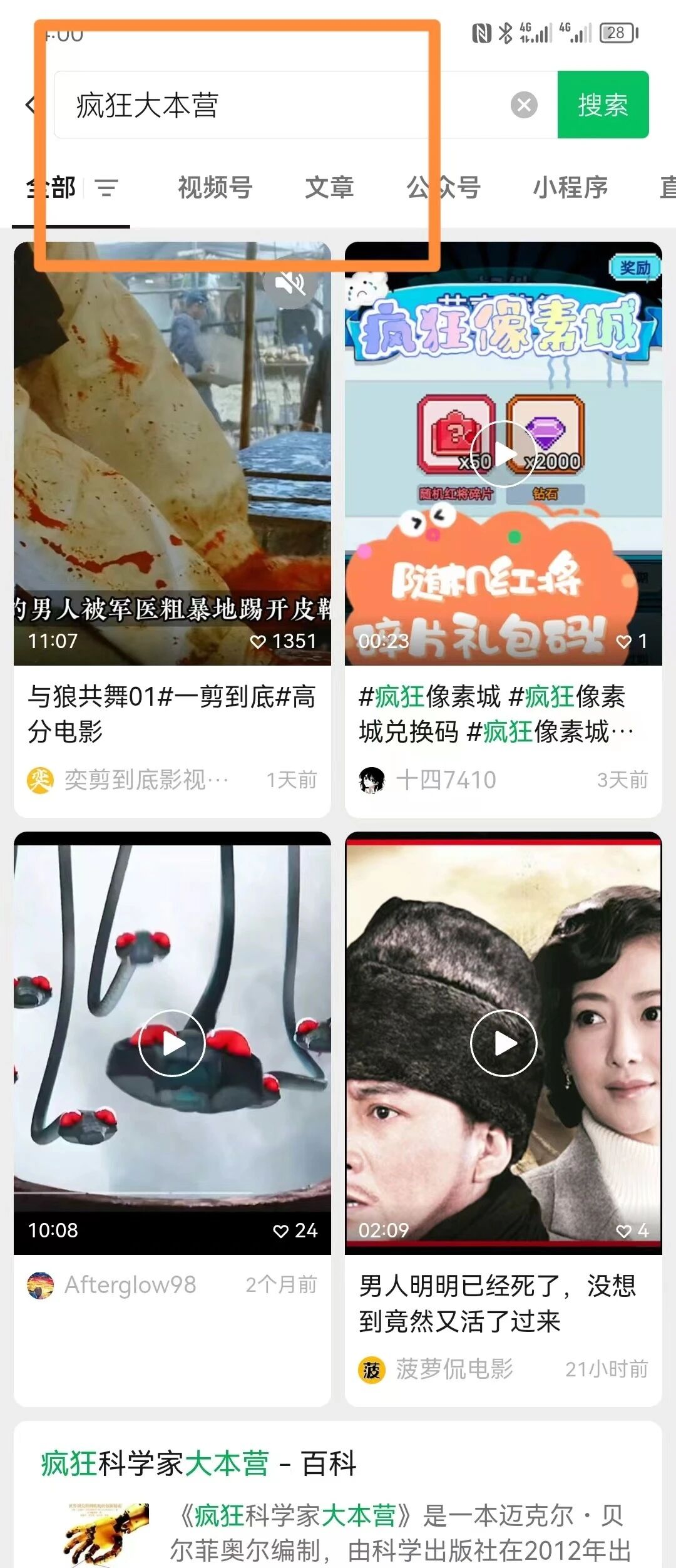Open the 疯狂科学家大本营 百科 result
This screenshot has height=1568, width=676.
(199, 1463)
